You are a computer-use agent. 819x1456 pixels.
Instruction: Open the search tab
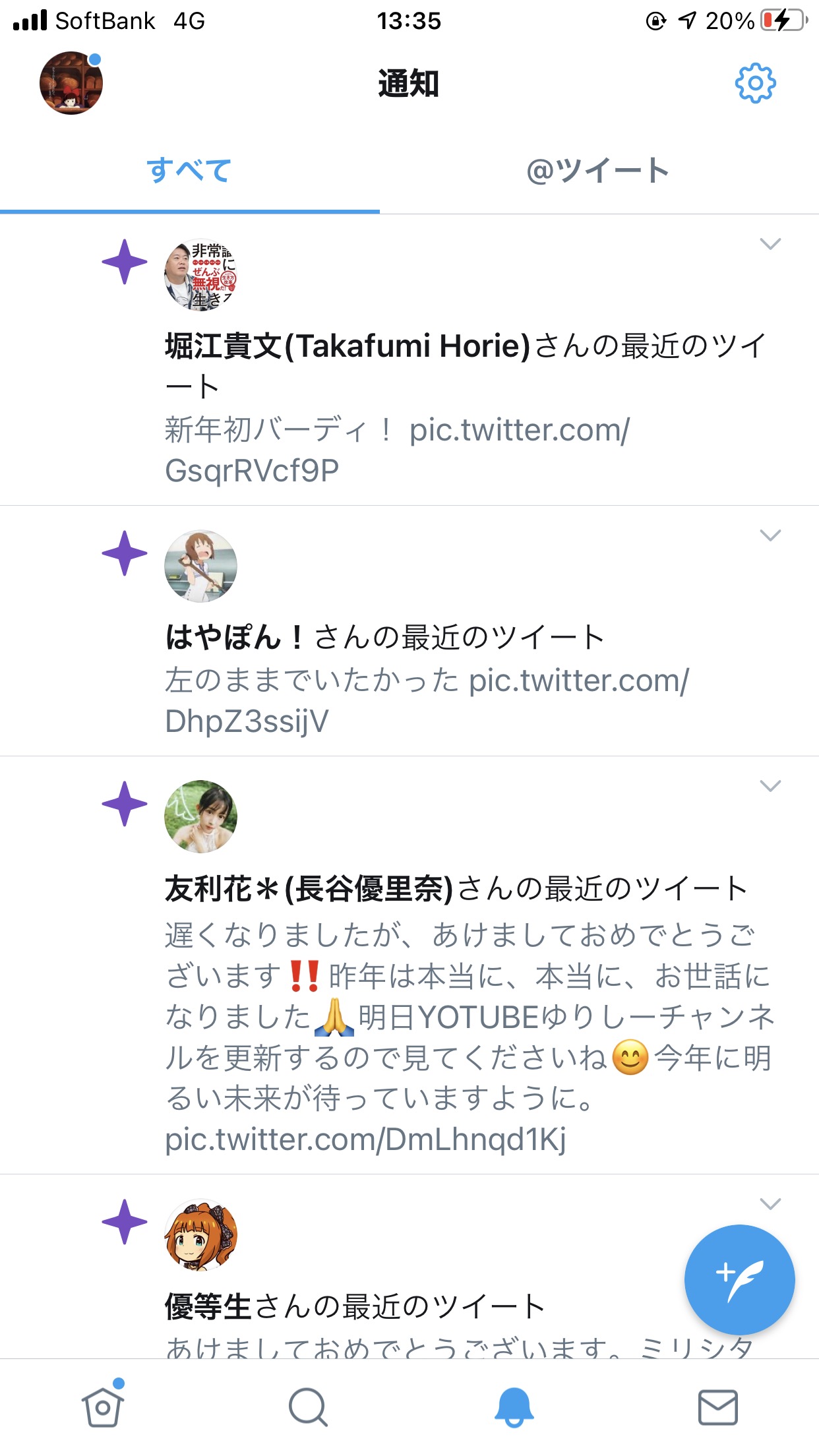coord(308,1407)
